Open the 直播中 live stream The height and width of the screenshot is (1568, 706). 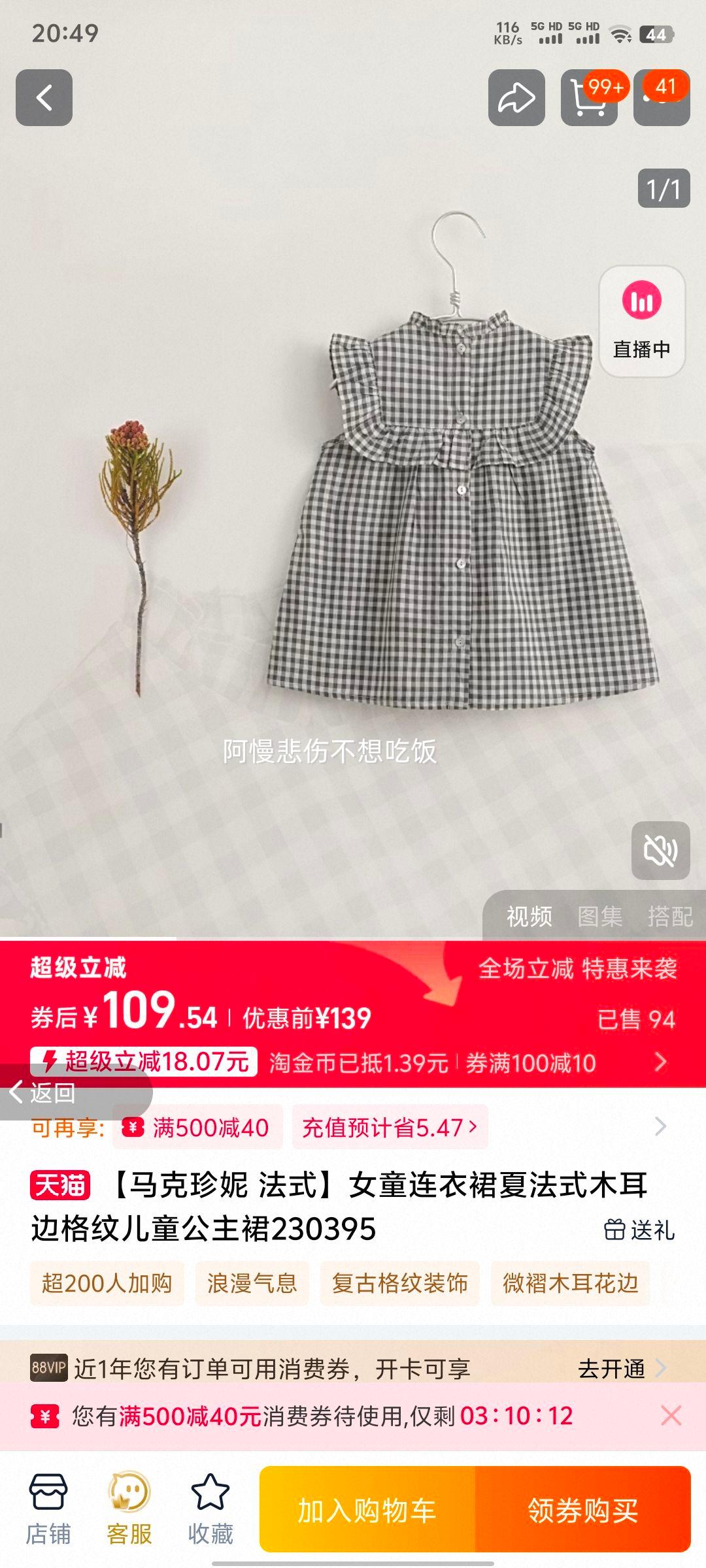pyautogui.click(x=642, y=321)
